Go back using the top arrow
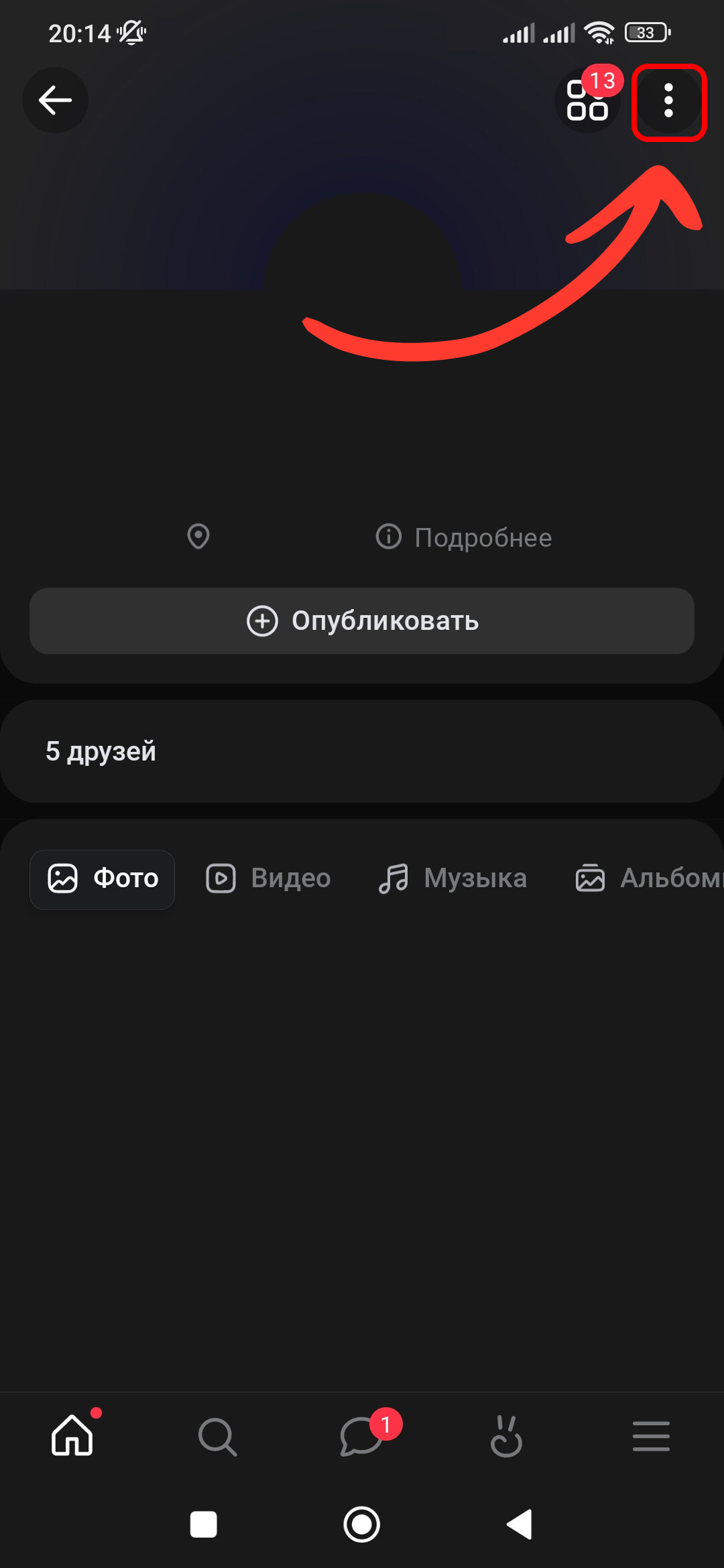Viewport: 724px width, 1568px height. (x=56, y=101)
